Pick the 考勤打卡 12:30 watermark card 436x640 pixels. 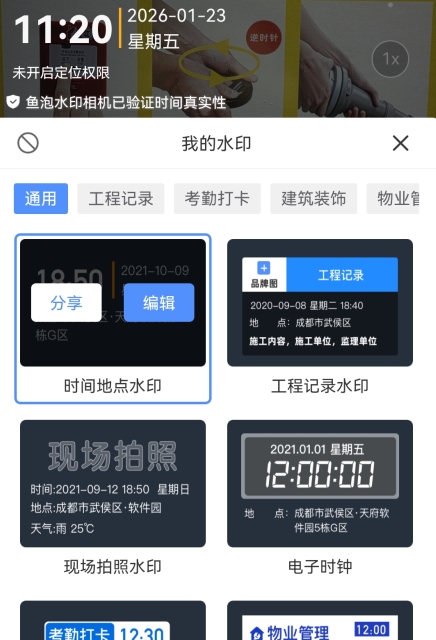[113, 620]
